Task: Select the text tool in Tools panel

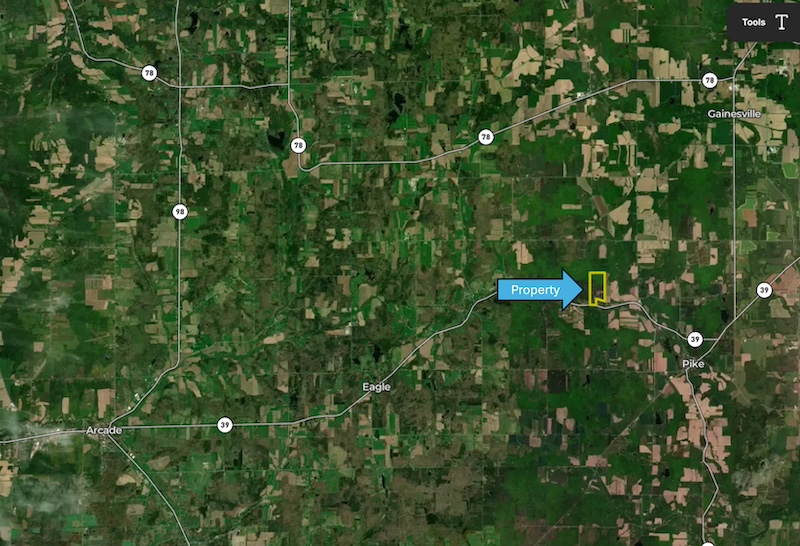Action: point(782,22)
